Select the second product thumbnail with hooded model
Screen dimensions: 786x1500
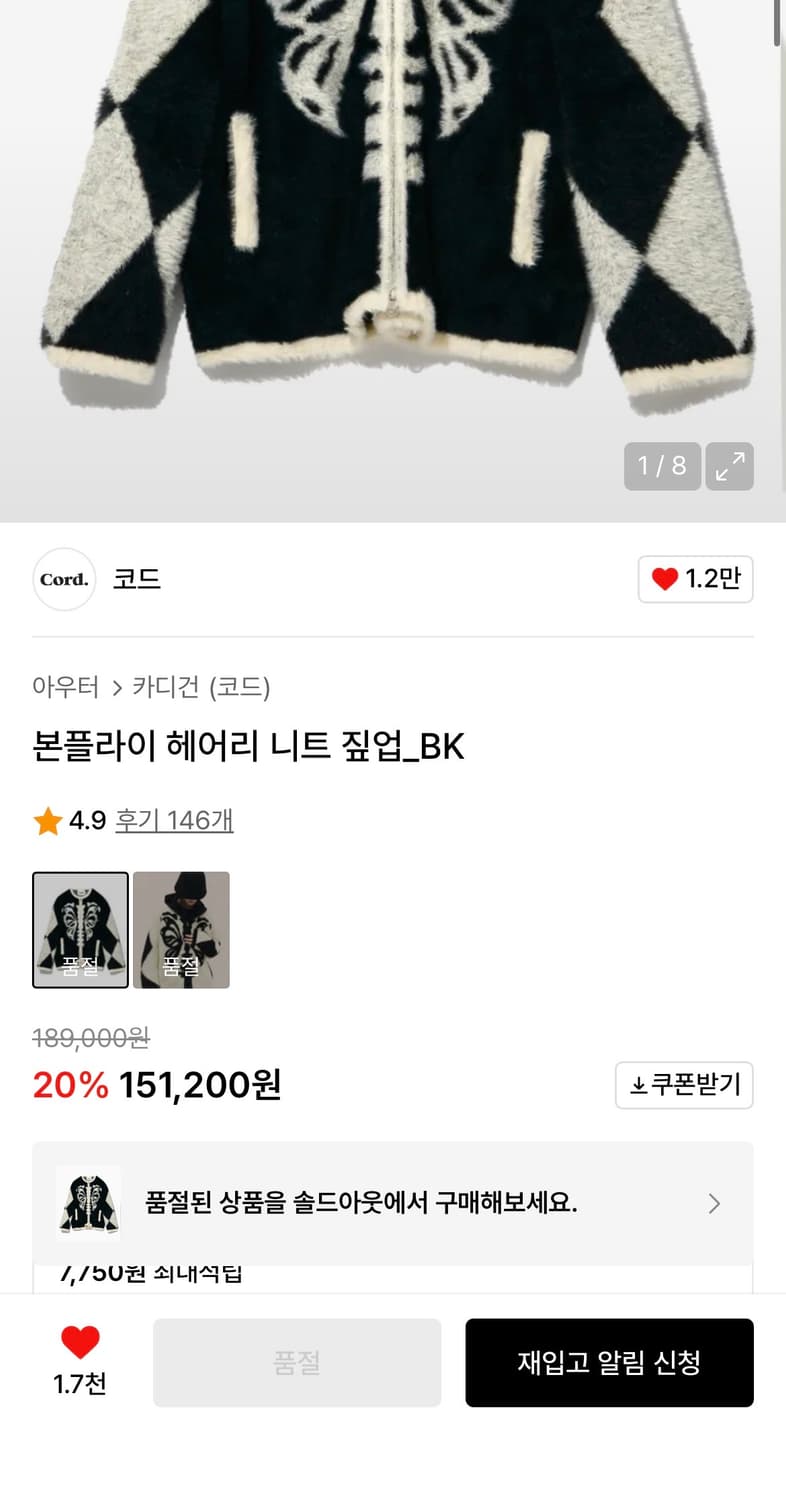point(181,930)
